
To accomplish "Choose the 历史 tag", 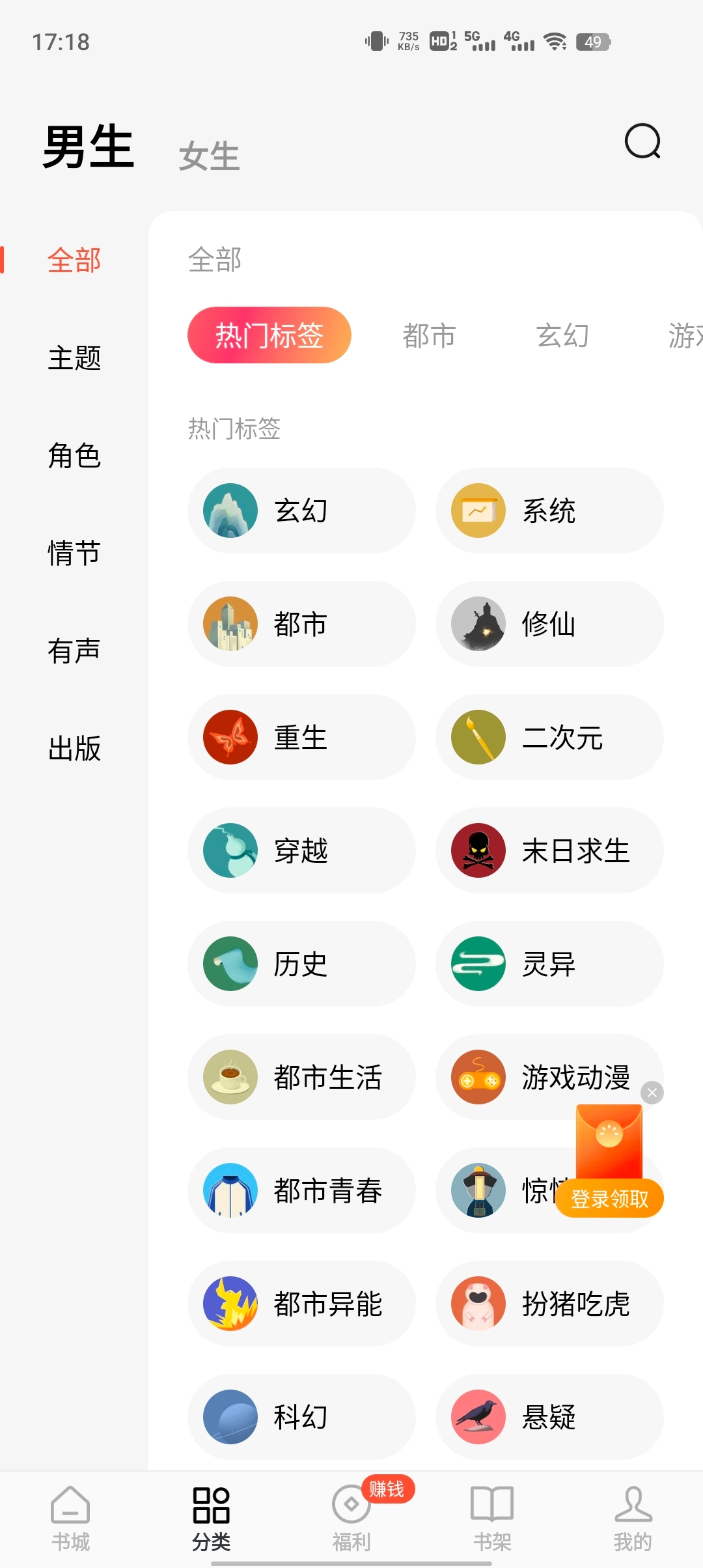I will [301, 964].
